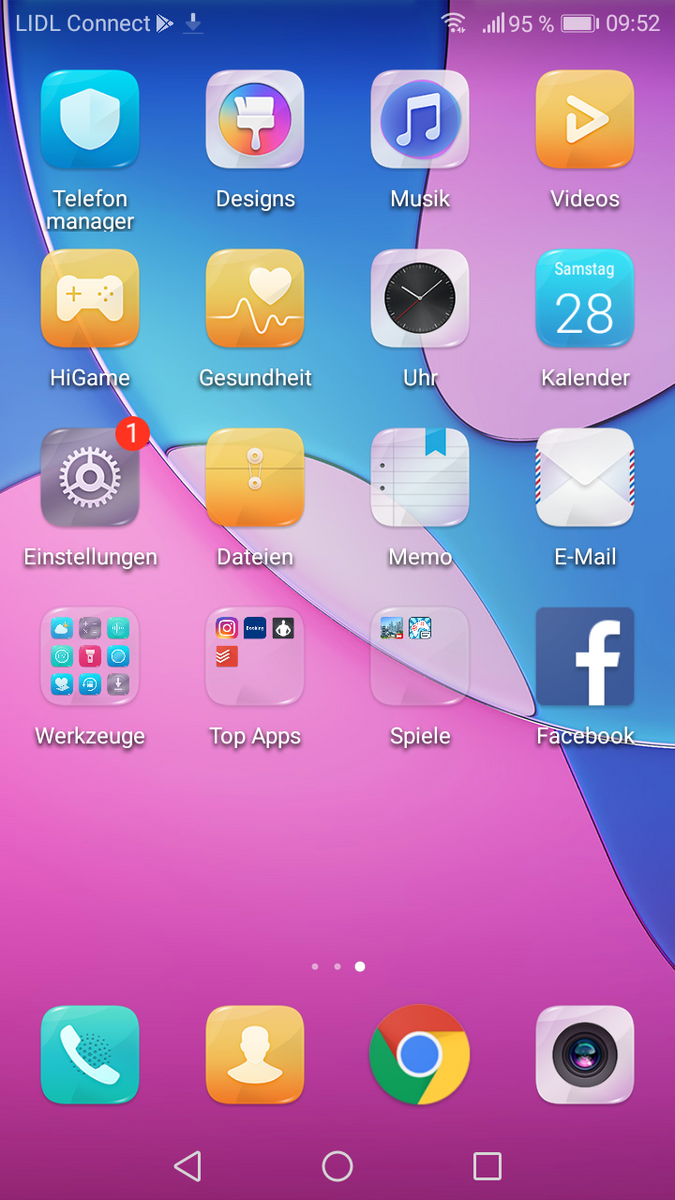
Task: Open Einstellungen settings
Action: [90, 478]
